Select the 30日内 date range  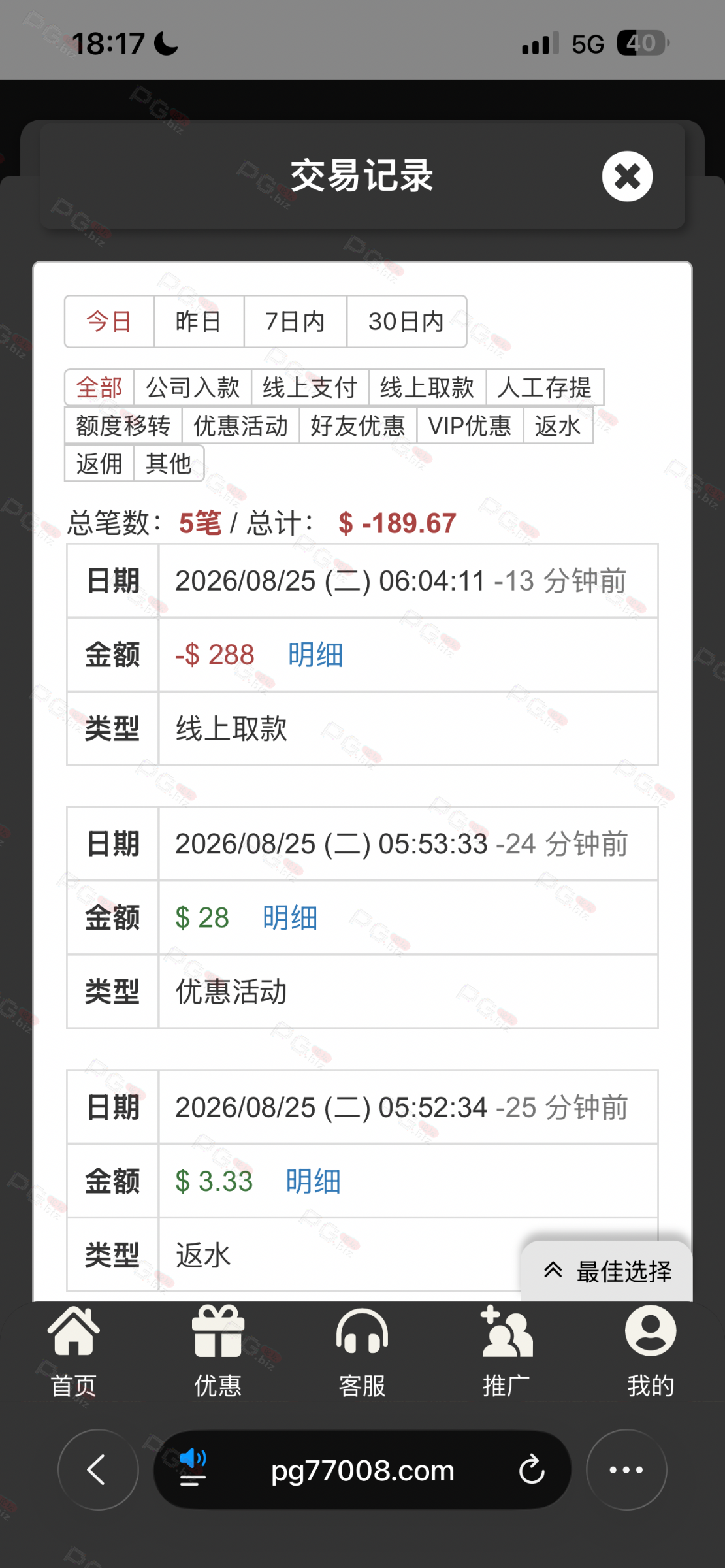click(x=406, y=321)
